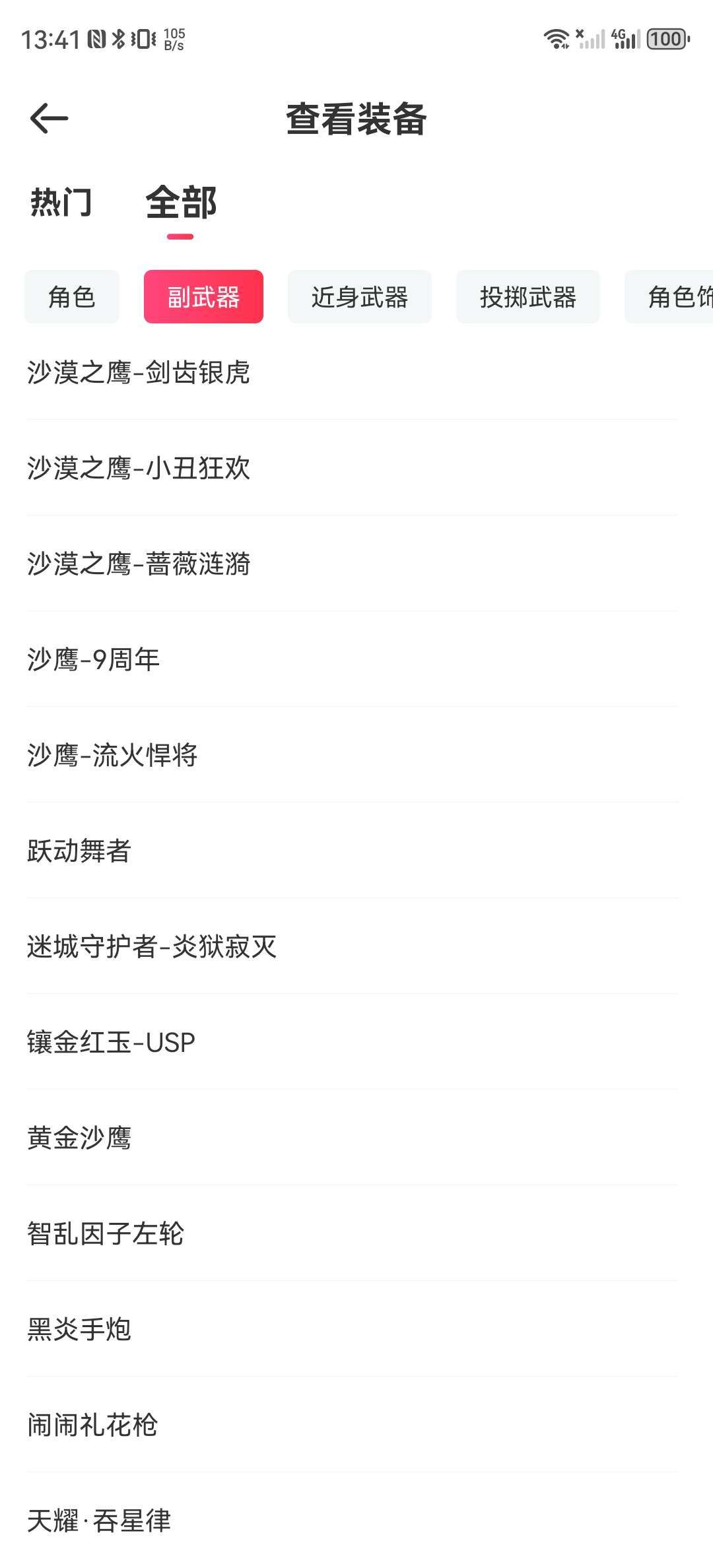713x1568 pixels.
Task: Pick 沙鹰-流火悍将 weapon
Action: [x=112, y=756]
